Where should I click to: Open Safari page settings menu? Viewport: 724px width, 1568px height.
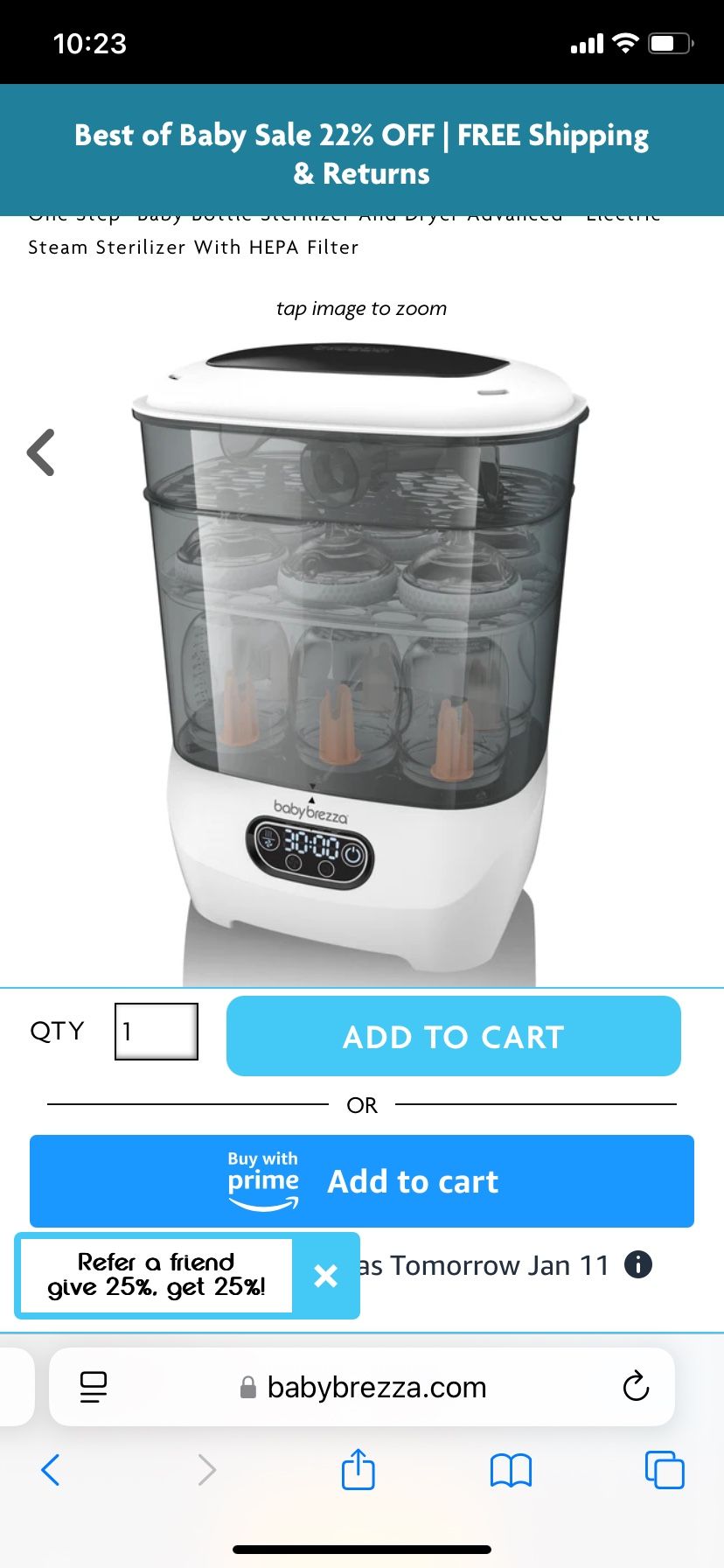[93, 1387]
